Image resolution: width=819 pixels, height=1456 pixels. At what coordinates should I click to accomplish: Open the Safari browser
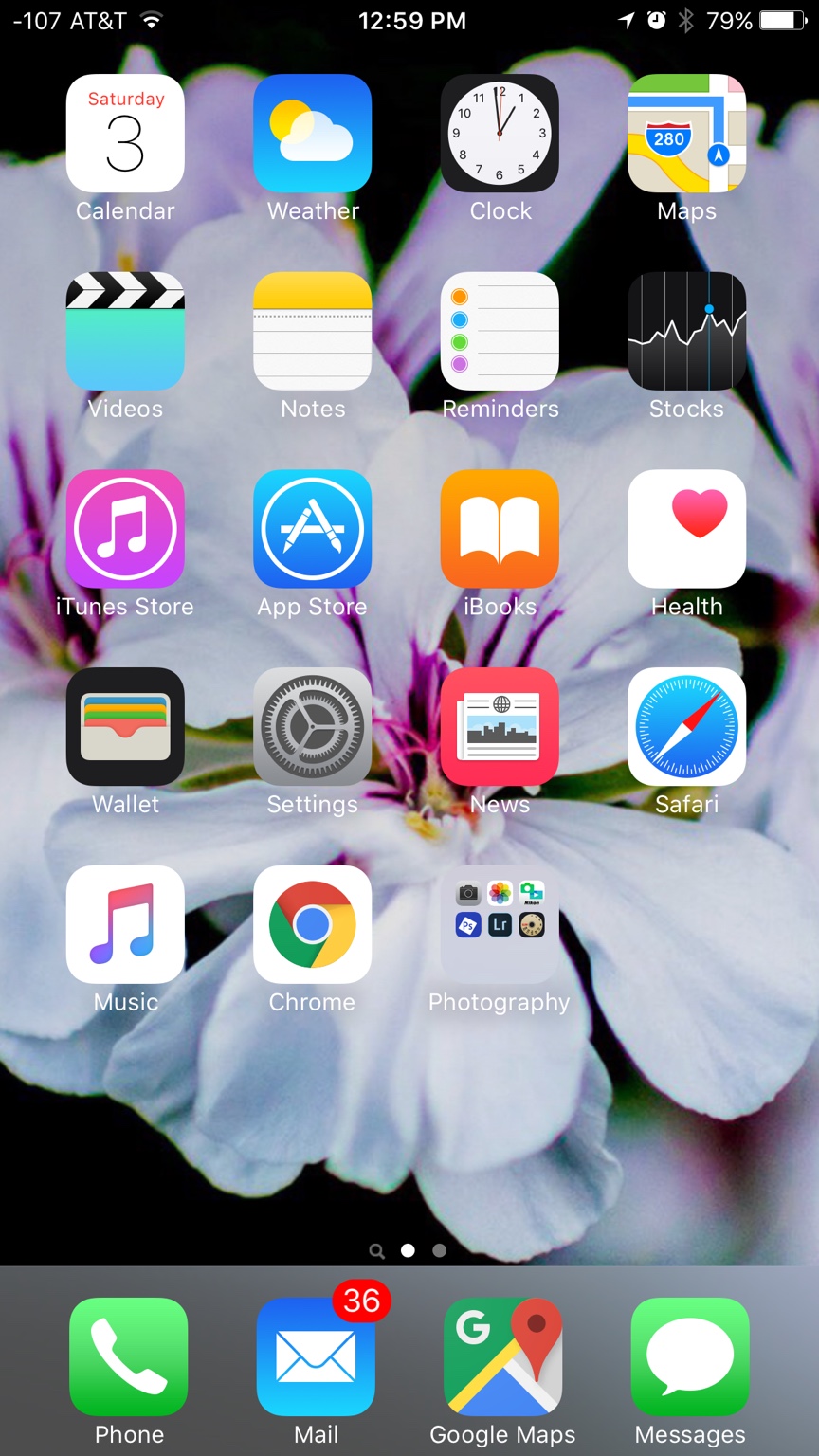tap(686, 727)
